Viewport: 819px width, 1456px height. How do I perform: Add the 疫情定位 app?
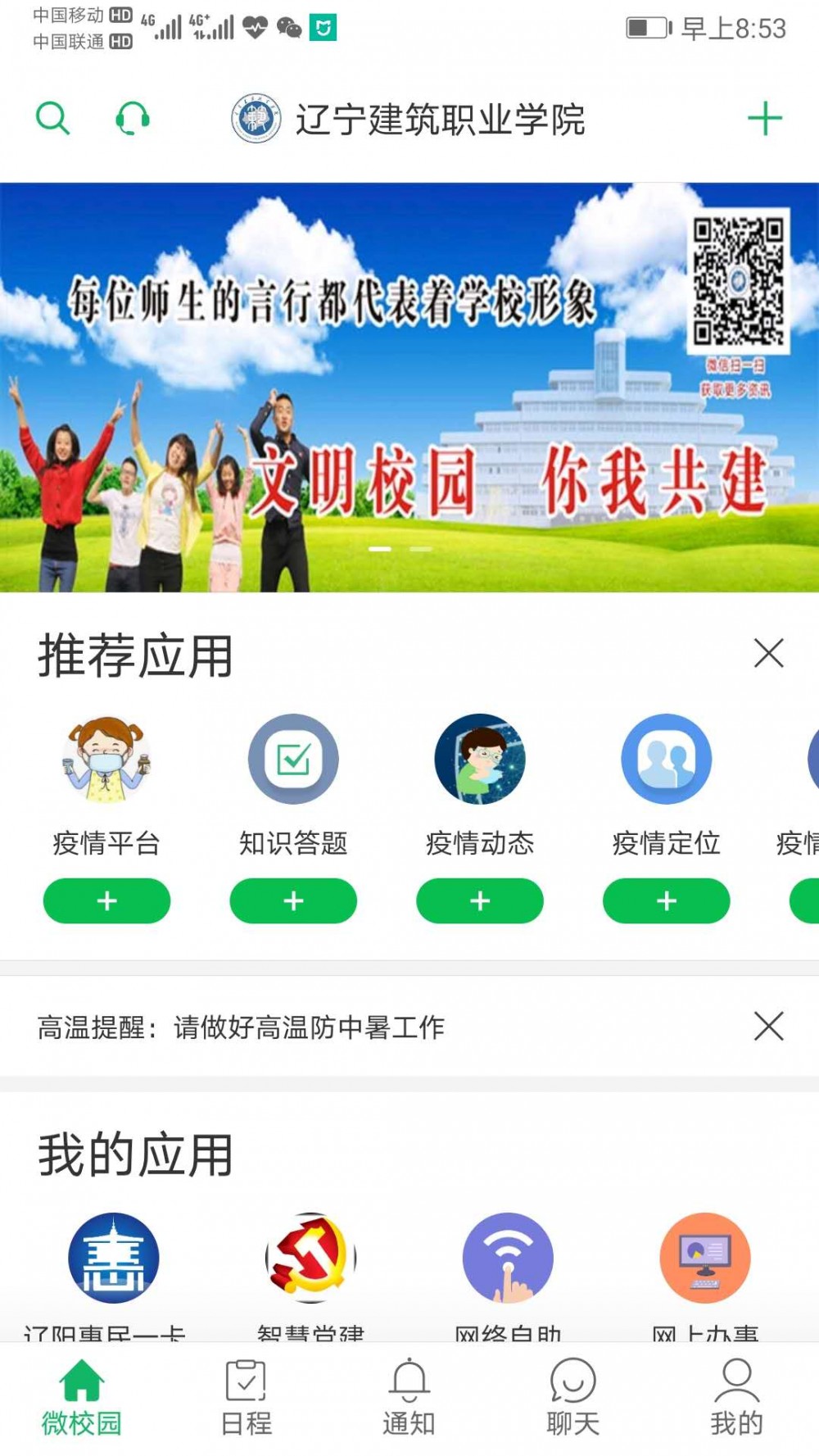(x=666, y=901)
